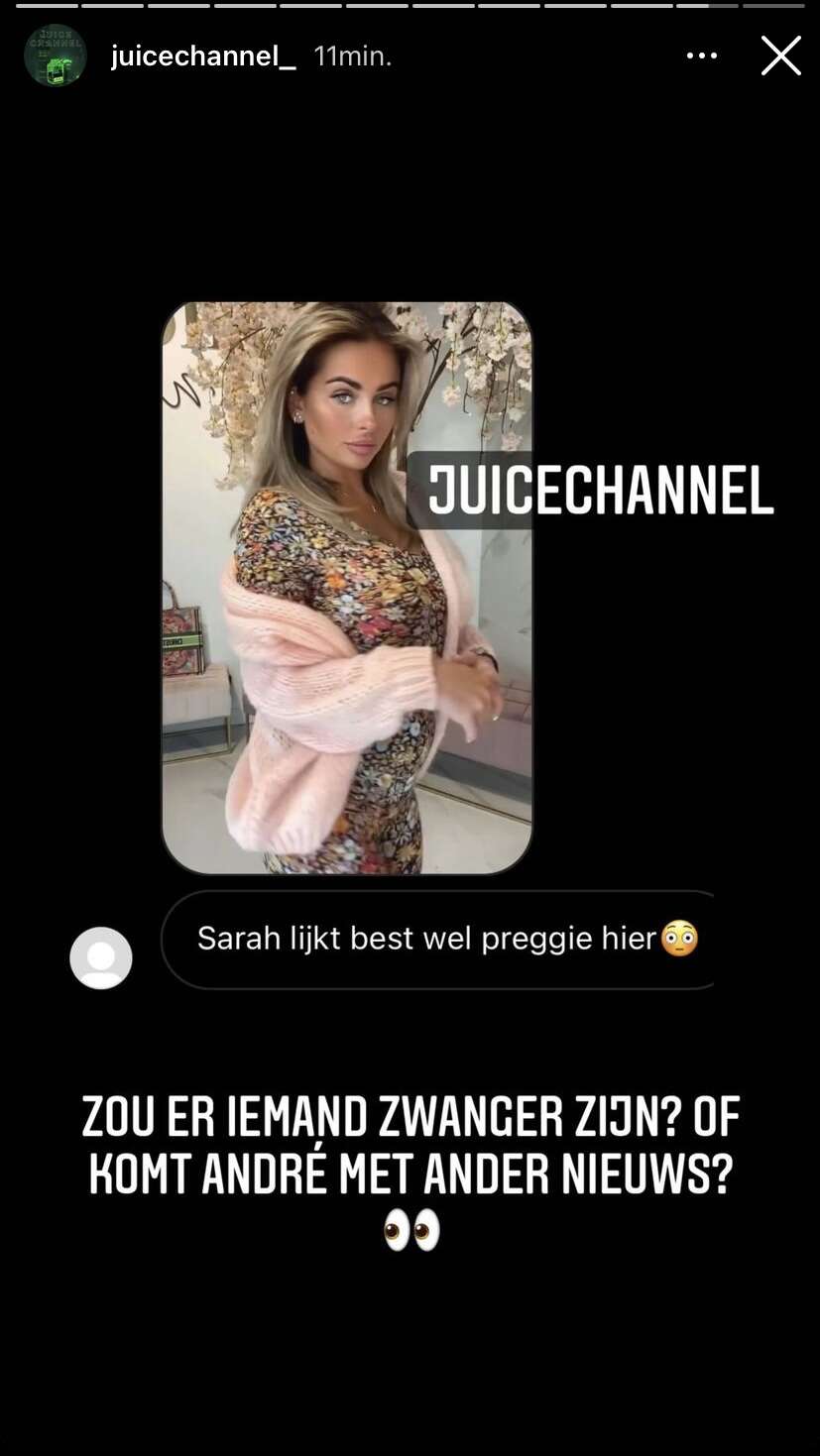820x1456 pixels.
Task: Open the three-dot story options menu
Action: pyautogui.click(x=702, y=56)
